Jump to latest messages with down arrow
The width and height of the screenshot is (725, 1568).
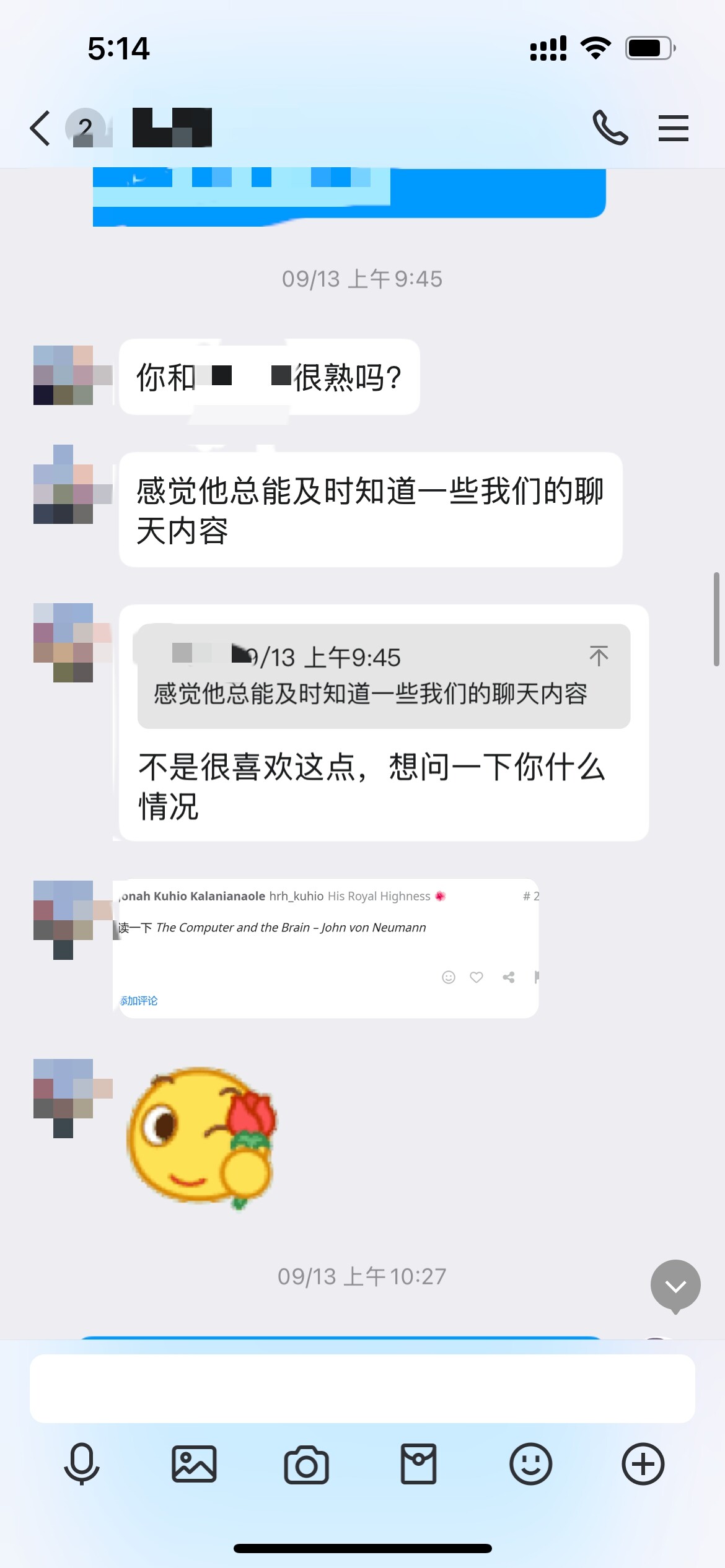pyautogui.click(x=675, y=1286)
